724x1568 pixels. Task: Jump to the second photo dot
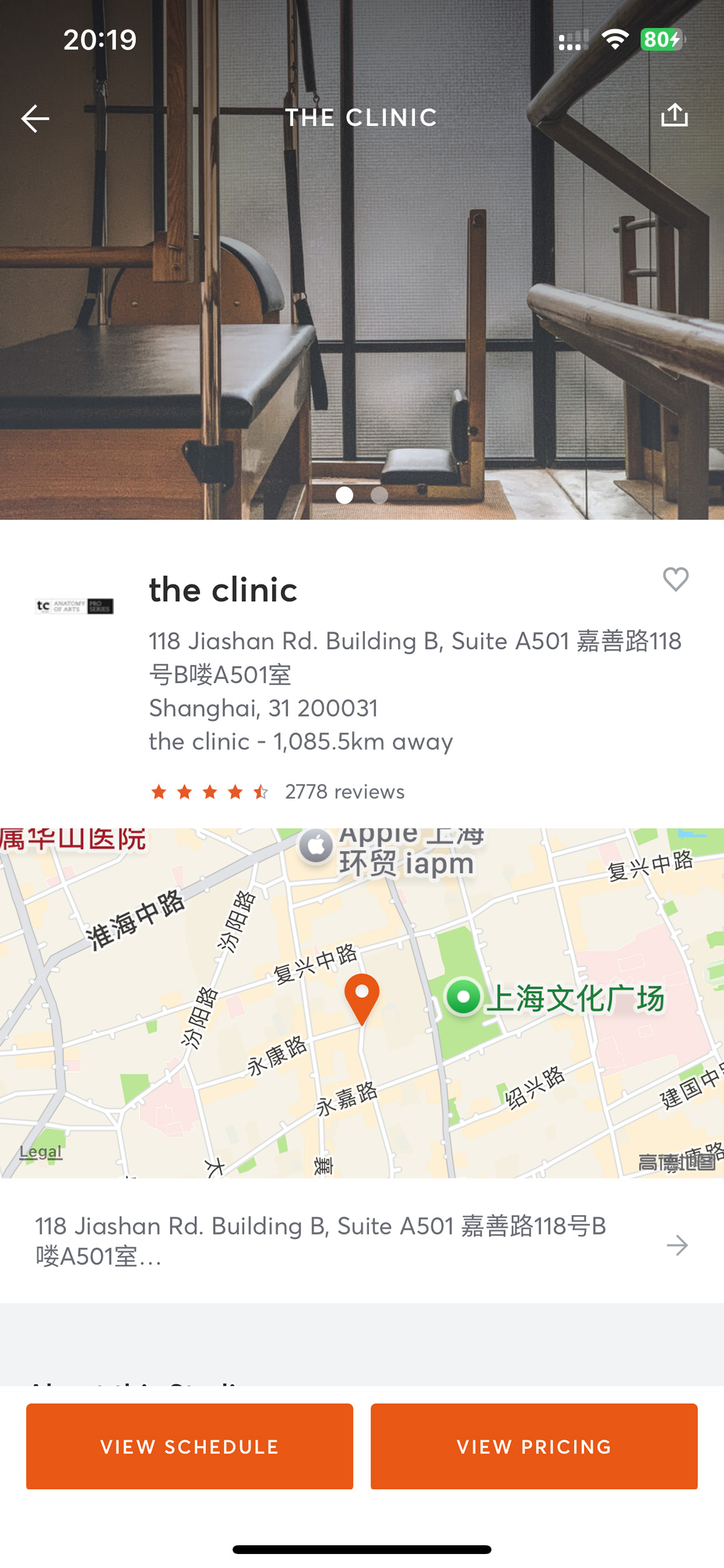(x=380, y=495)
